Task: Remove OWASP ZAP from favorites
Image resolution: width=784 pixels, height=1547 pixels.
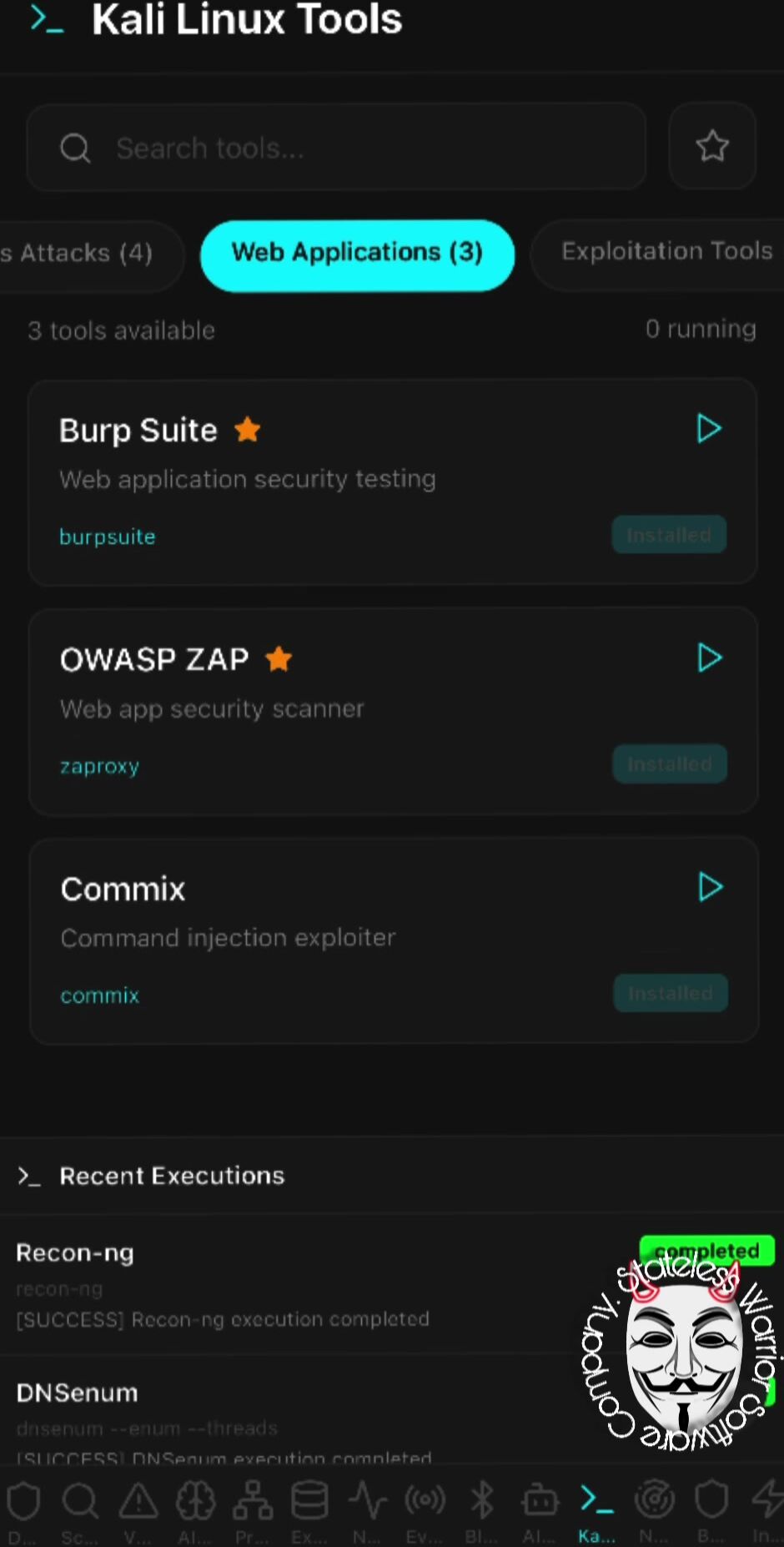Action: pos(279,659)
